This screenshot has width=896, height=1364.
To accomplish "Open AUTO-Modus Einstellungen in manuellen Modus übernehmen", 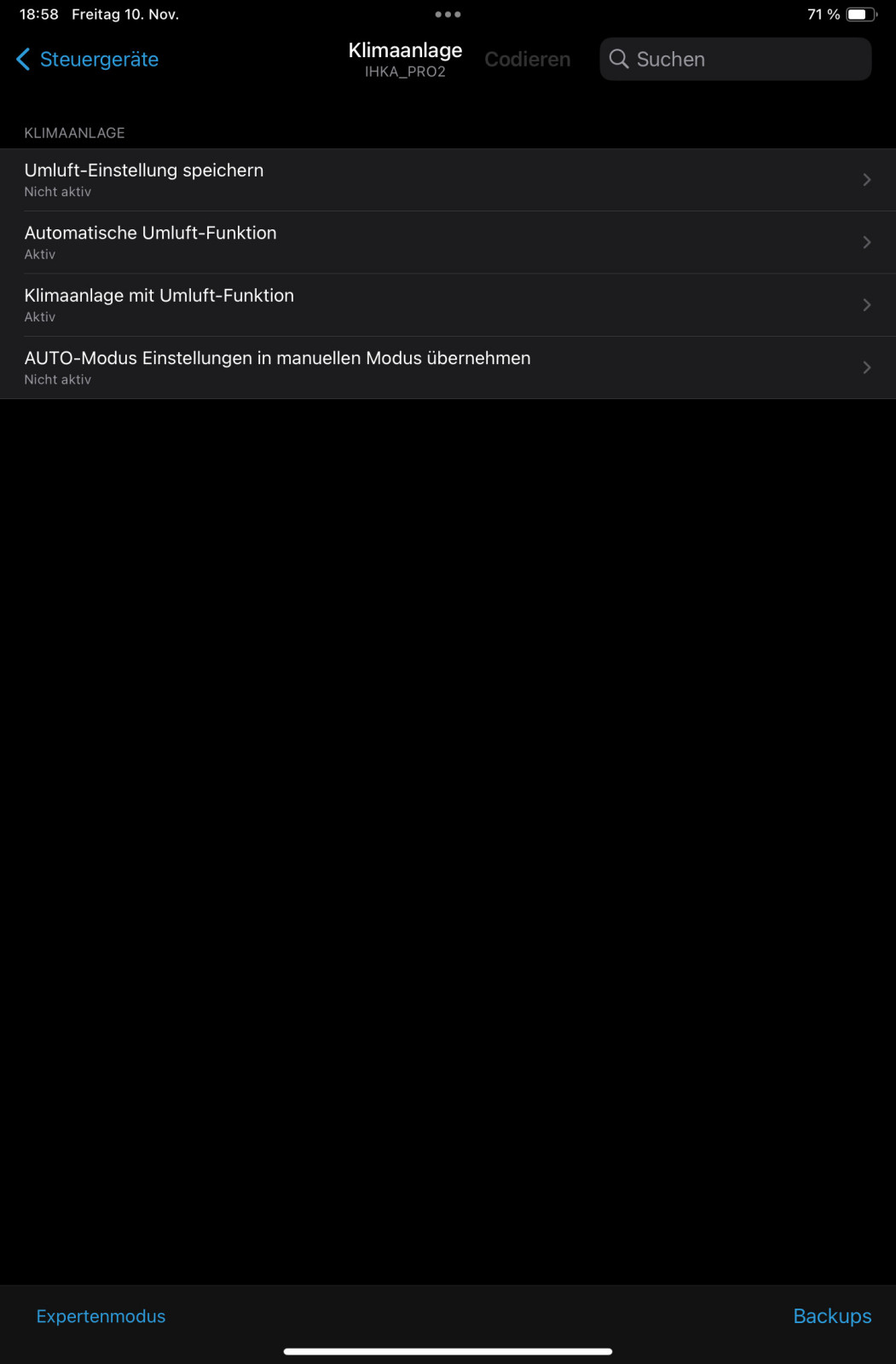I will 447,367.
